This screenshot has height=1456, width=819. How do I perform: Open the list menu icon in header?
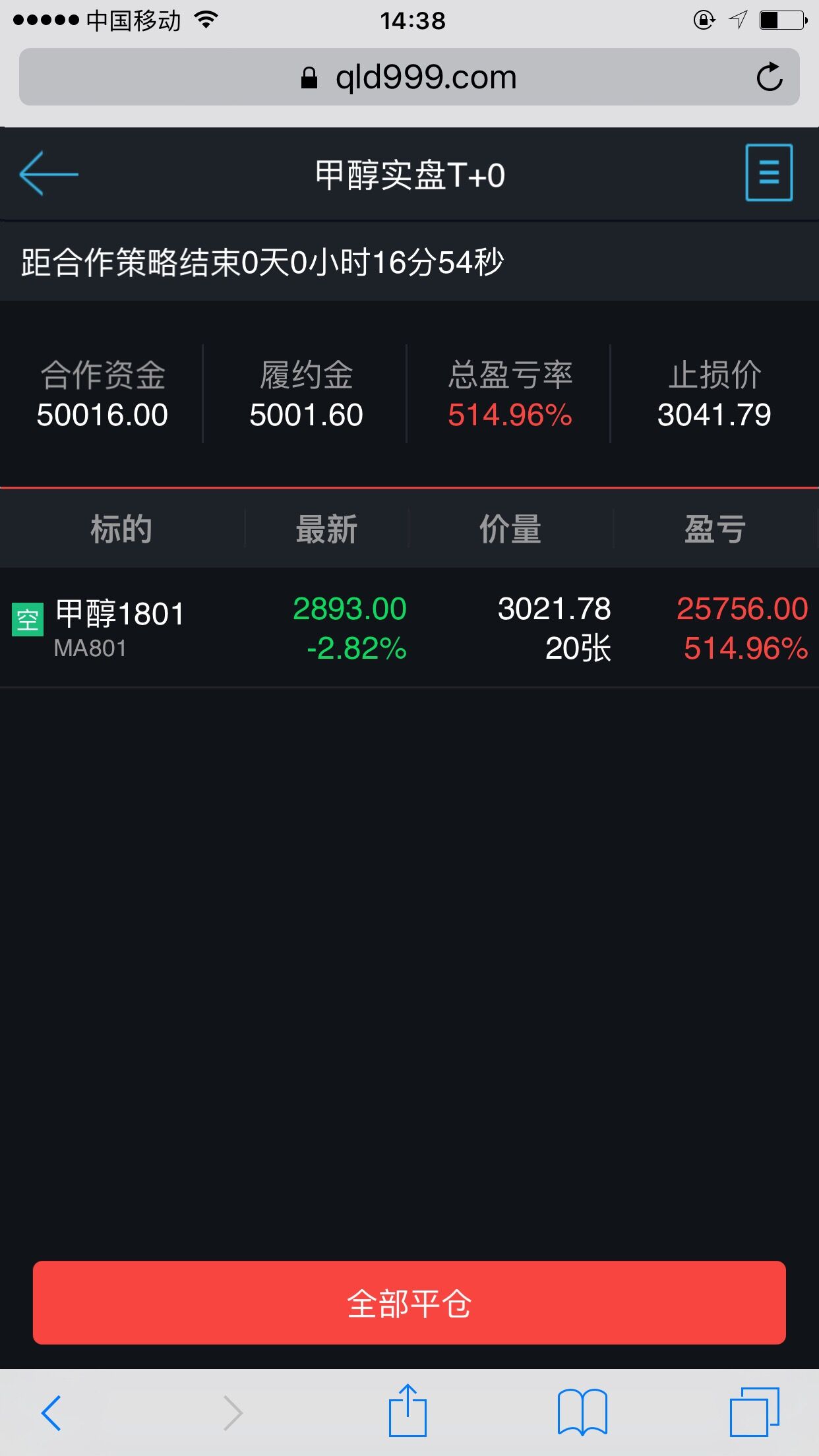(x=769, y=173)
